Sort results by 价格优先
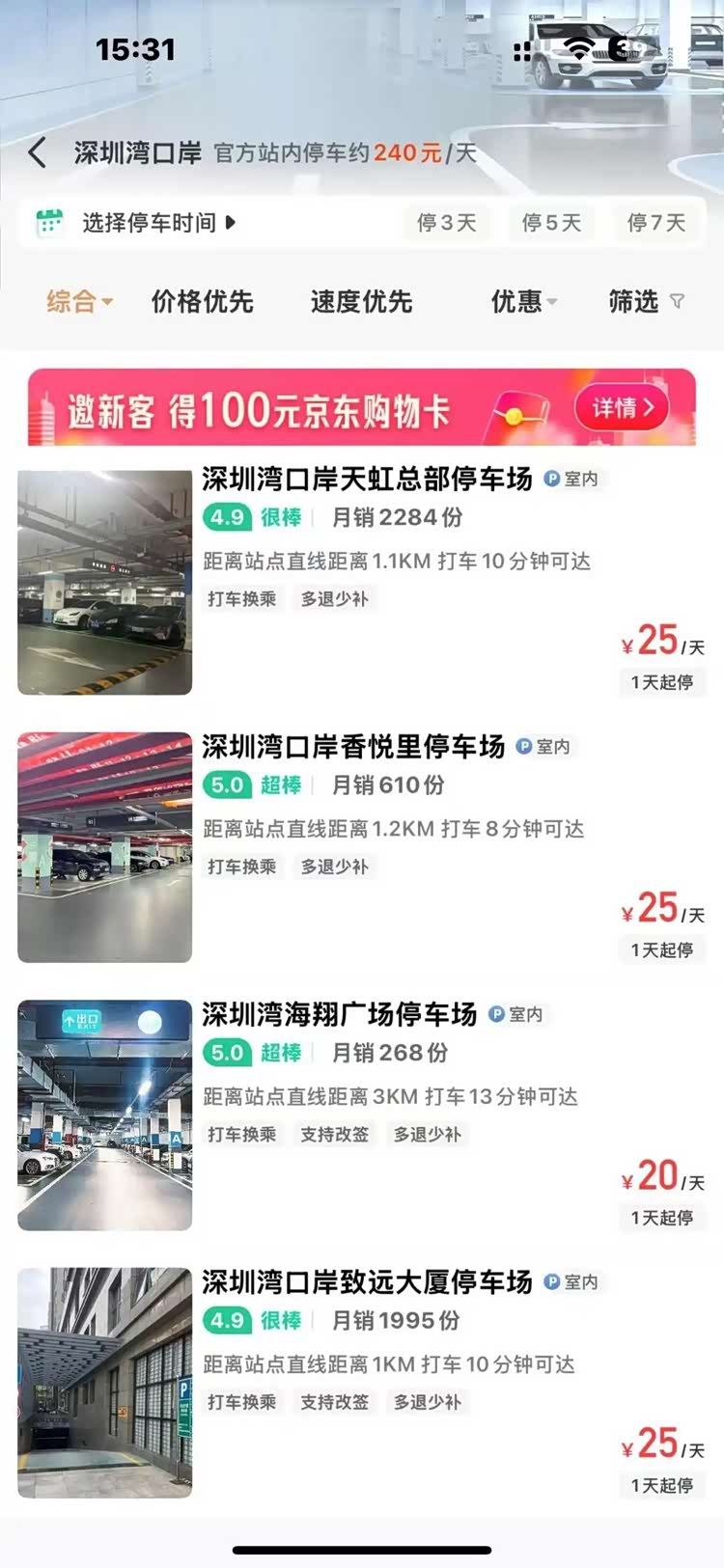724x1568 pixels. [x=202, y=302]
